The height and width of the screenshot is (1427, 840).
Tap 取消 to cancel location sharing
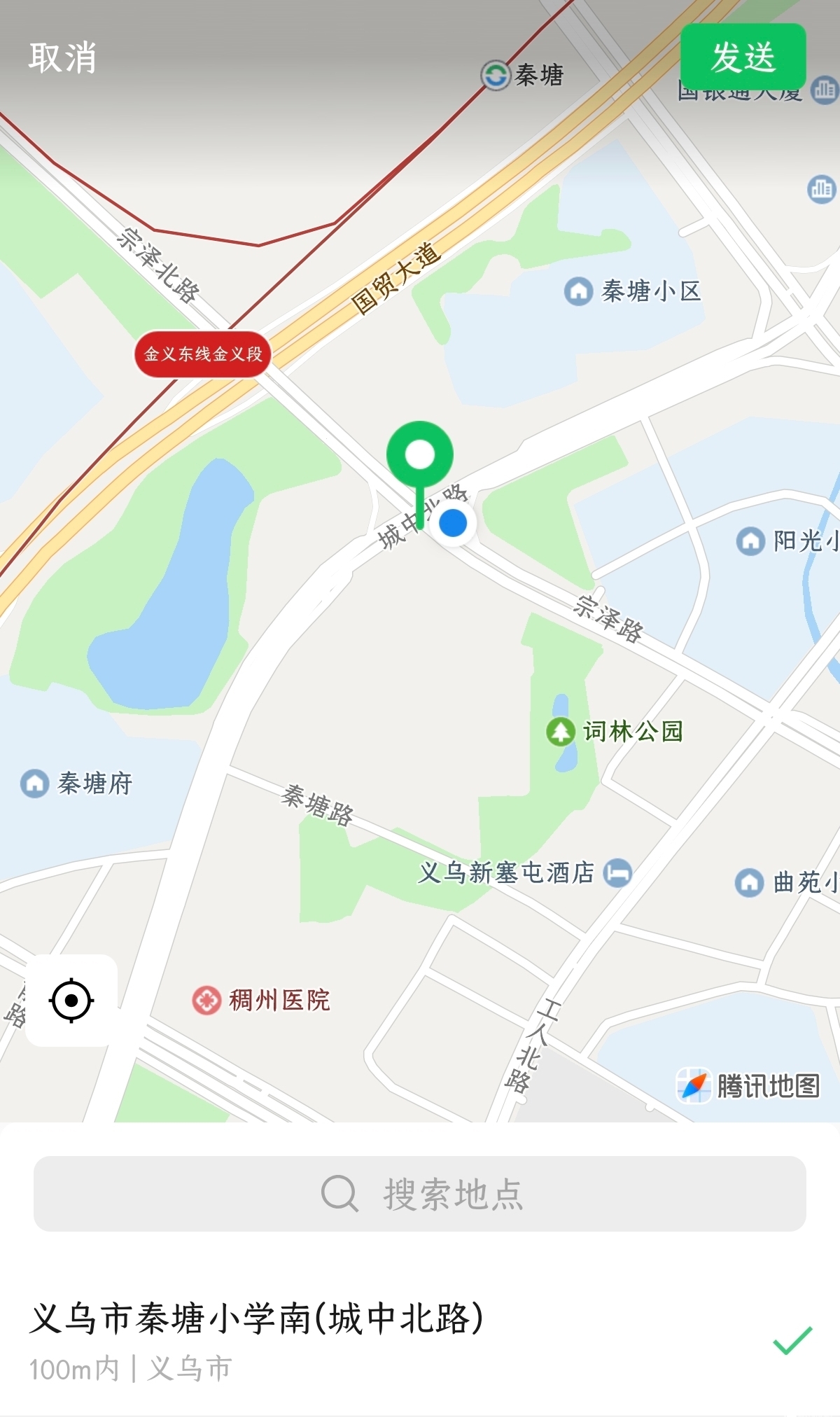point(62,57)
